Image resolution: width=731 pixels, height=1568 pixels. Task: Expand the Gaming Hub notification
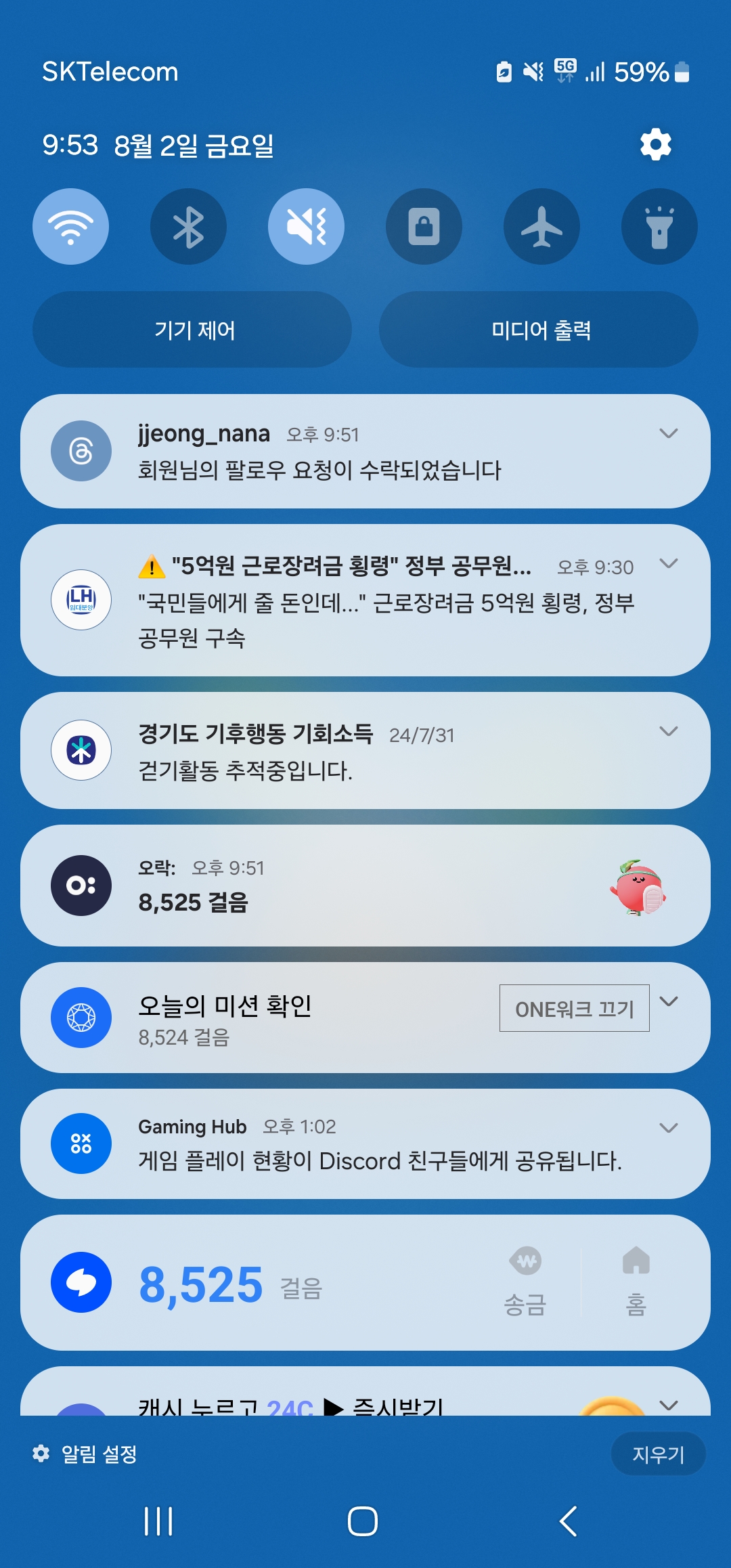tap(668, 1128)
